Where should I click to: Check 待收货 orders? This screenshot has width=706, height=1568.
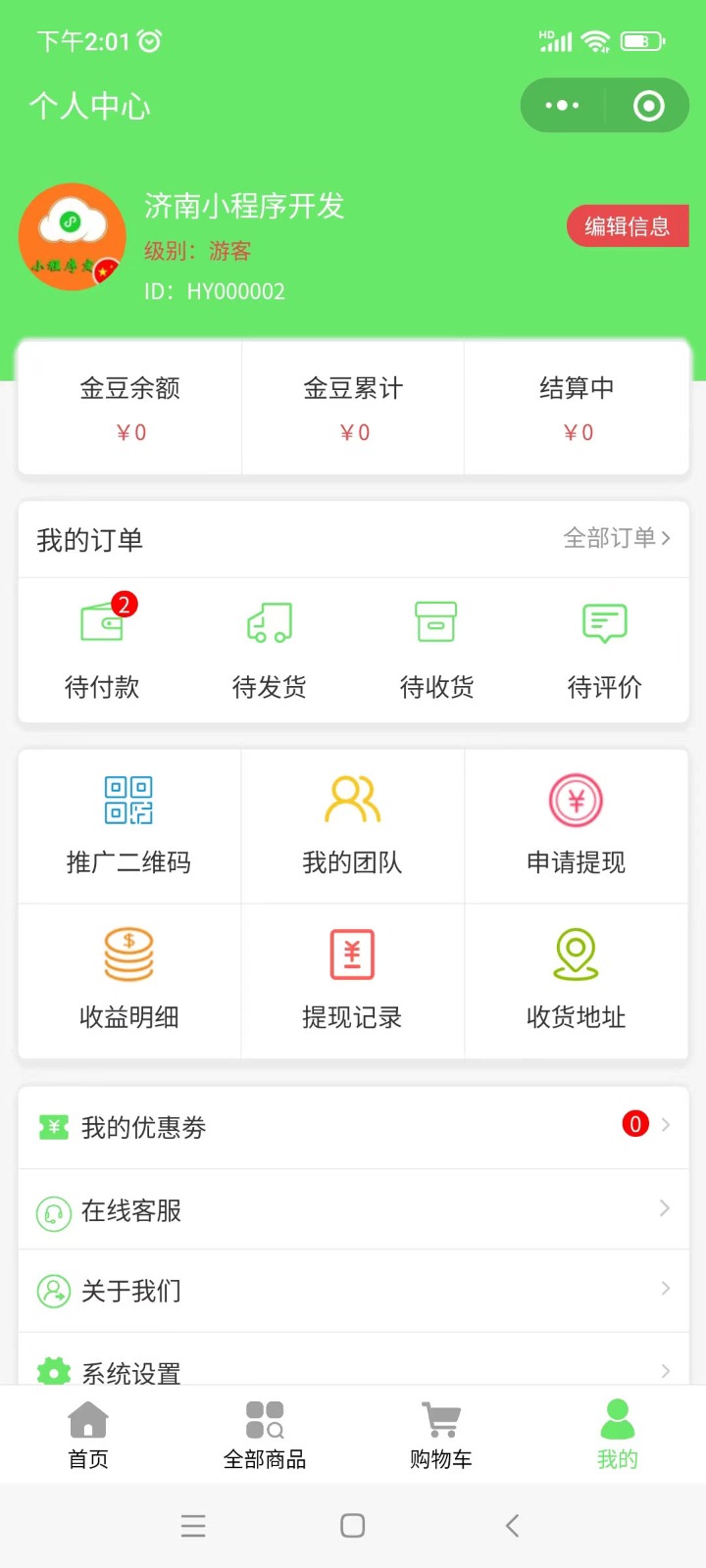click(x=436, y=648)
